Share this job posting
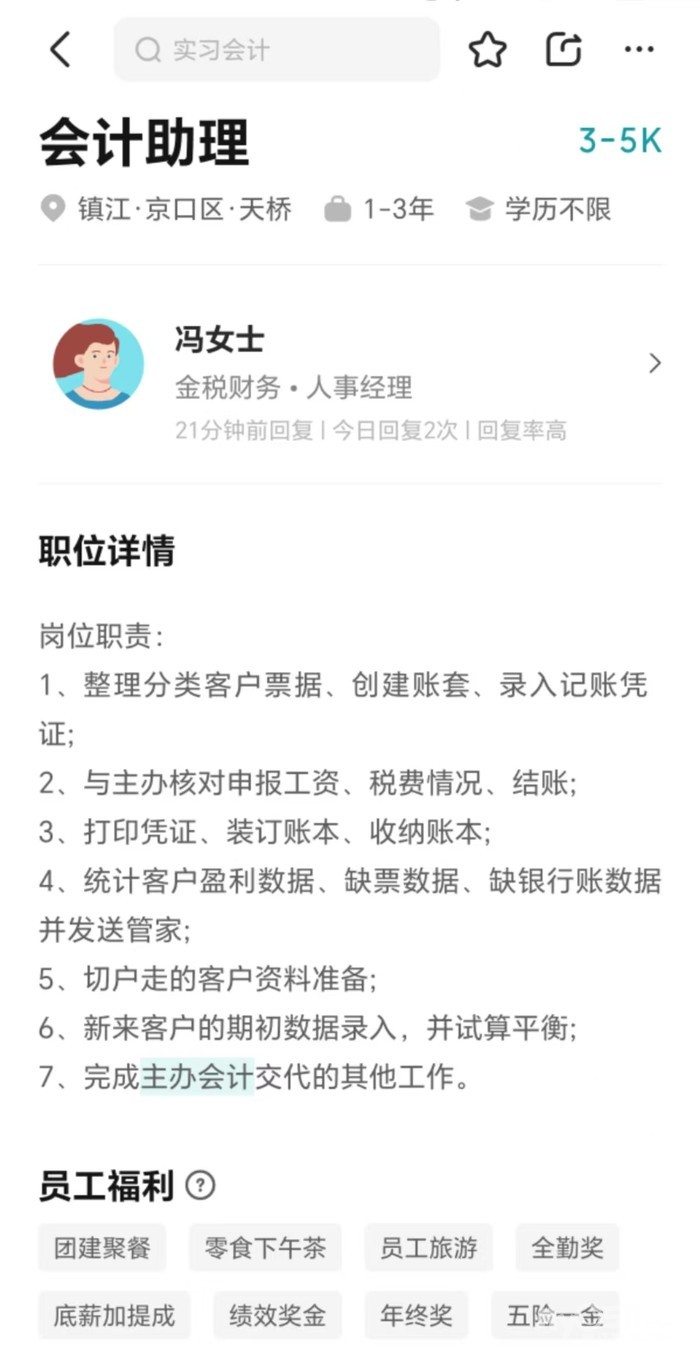 click(x=563, y=49)
